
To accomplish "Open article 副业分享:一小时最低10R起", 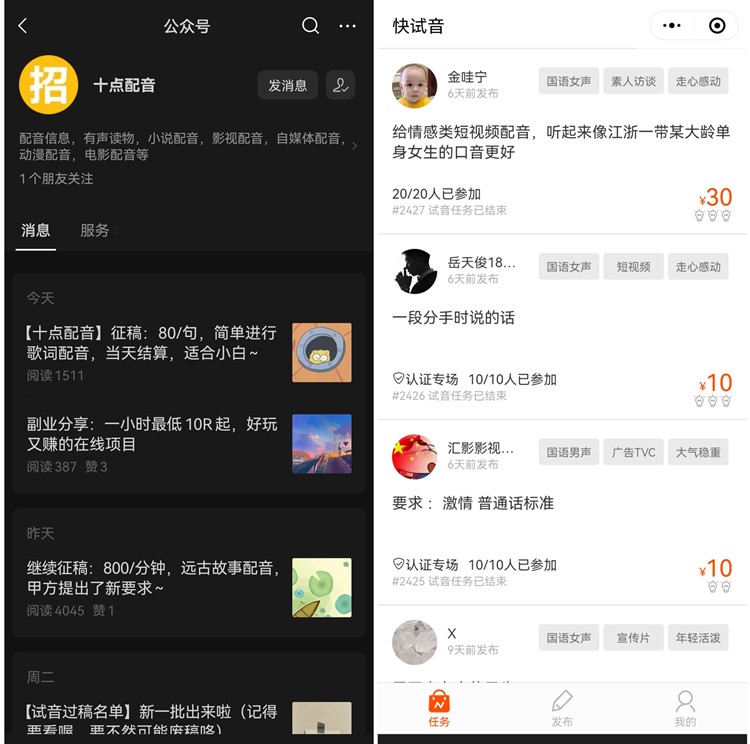I will click(x=150, y=434).
